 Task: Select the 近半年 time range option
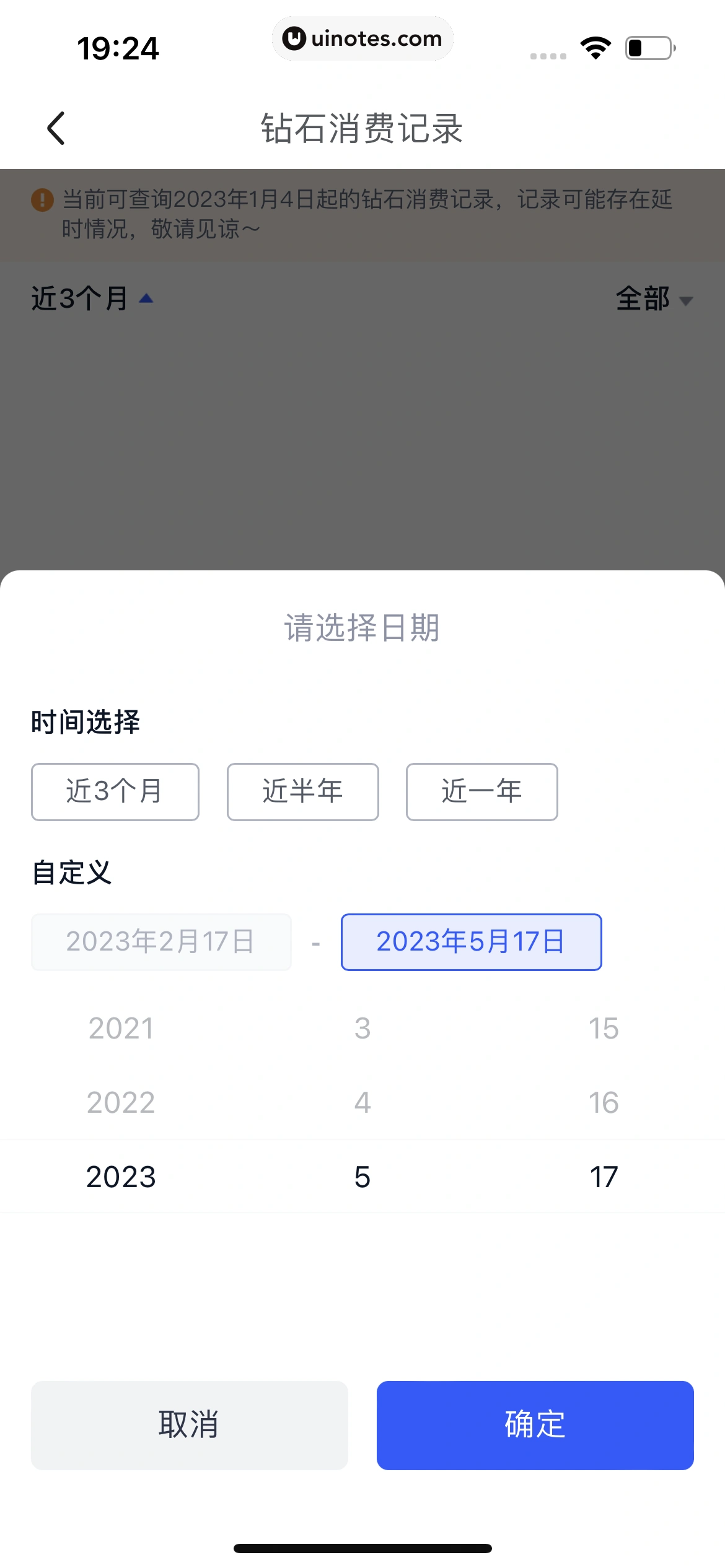(302, 791)
